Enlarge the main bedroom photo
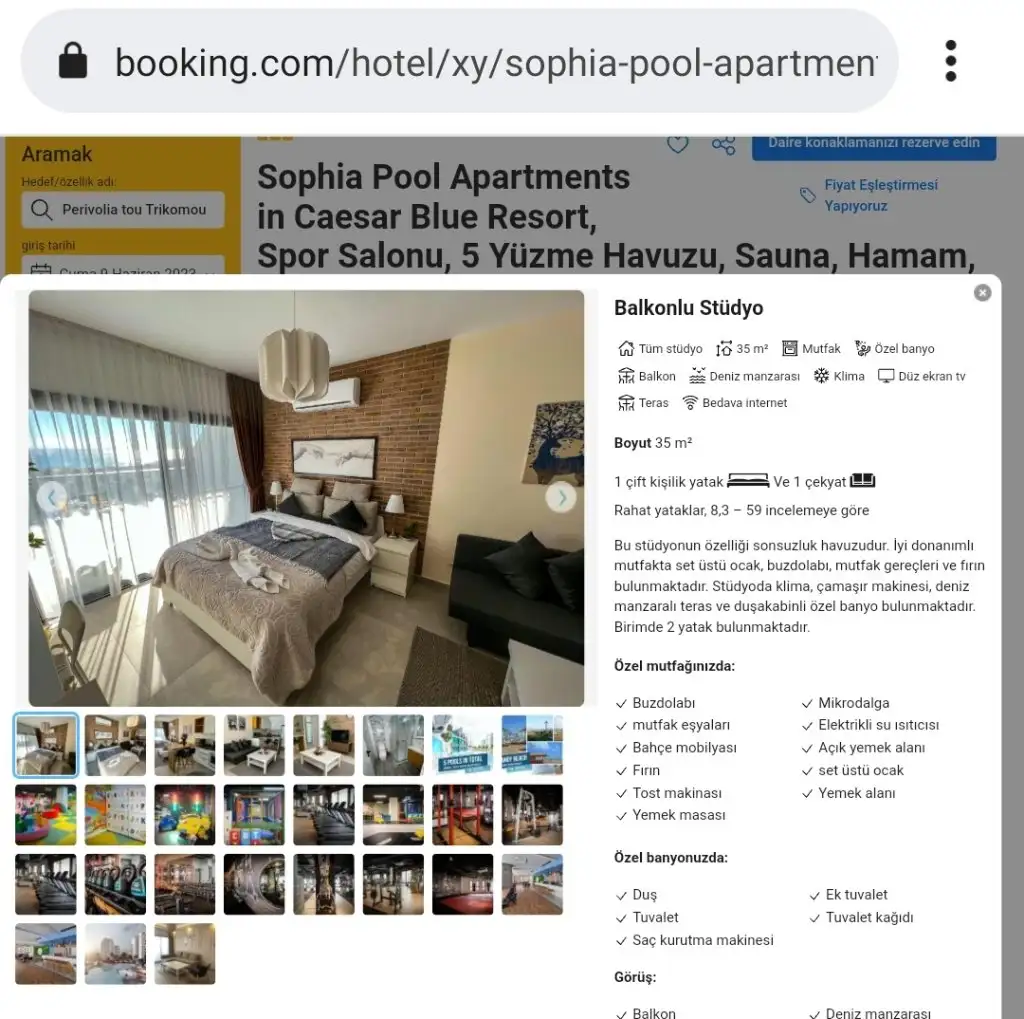 [x=306, y=497]
